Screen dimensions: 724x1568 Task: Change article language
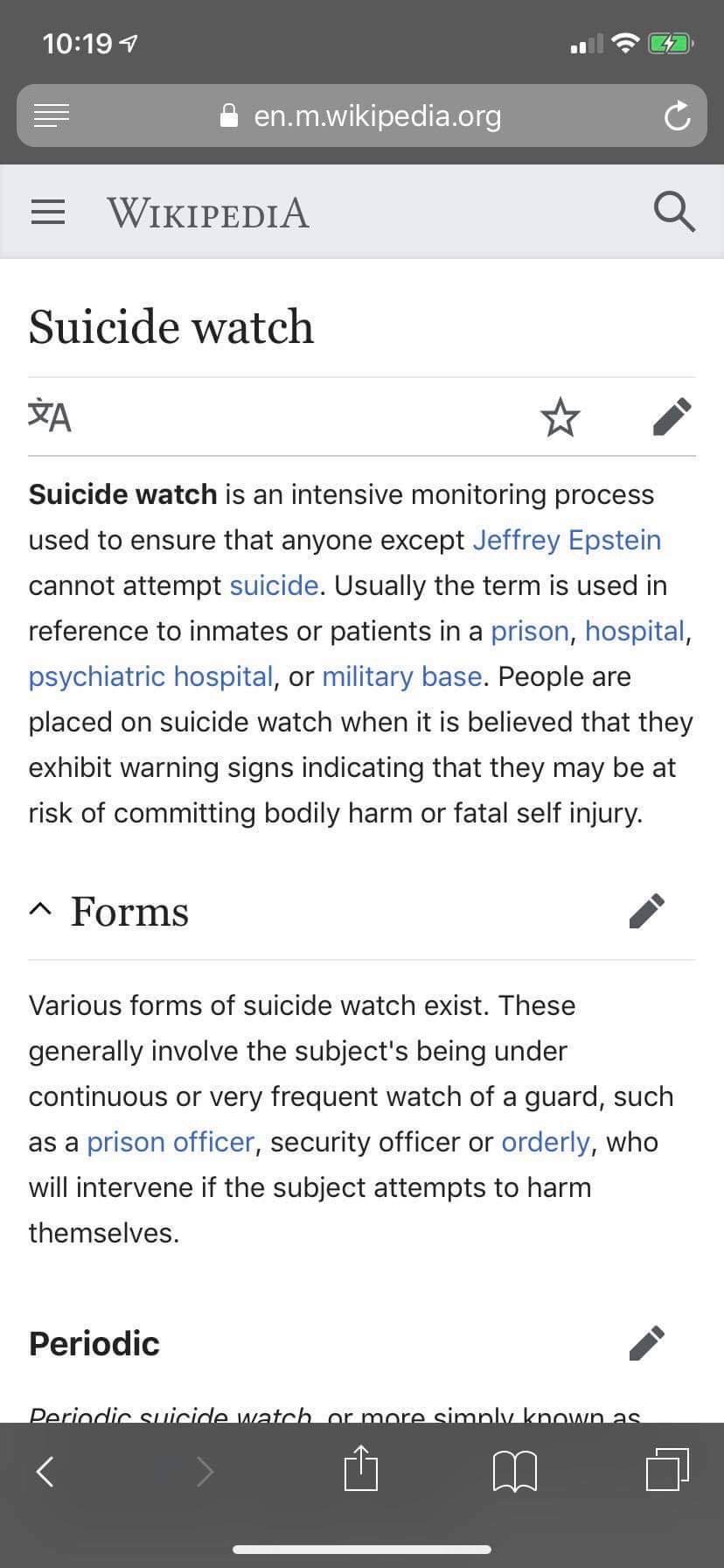tap(50, 416)
